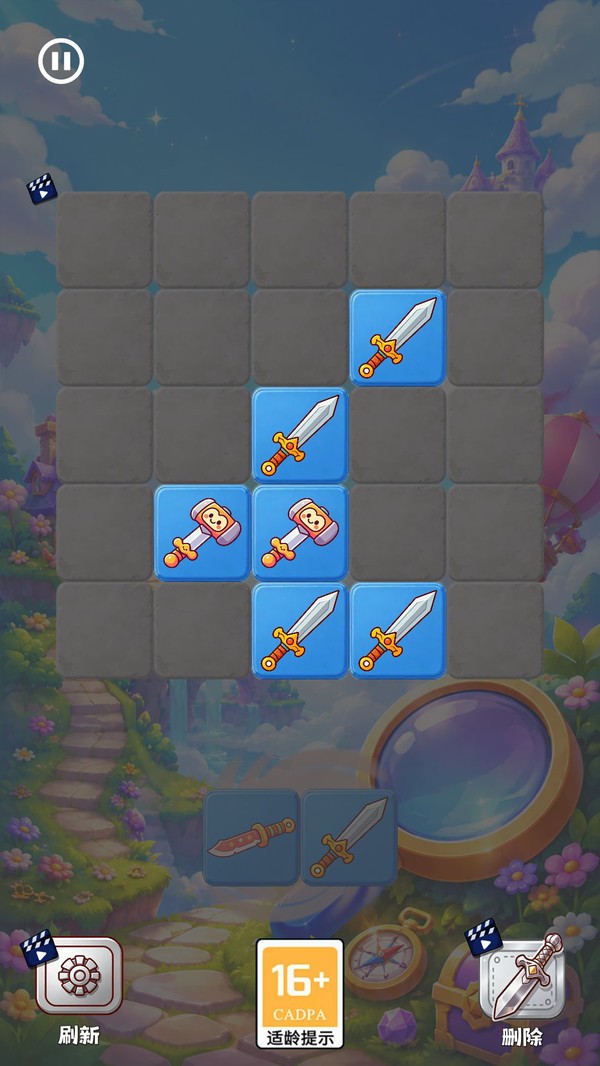Pick the left hammer tile
The image size is (600, 1066).
click(x=202, y=533)
